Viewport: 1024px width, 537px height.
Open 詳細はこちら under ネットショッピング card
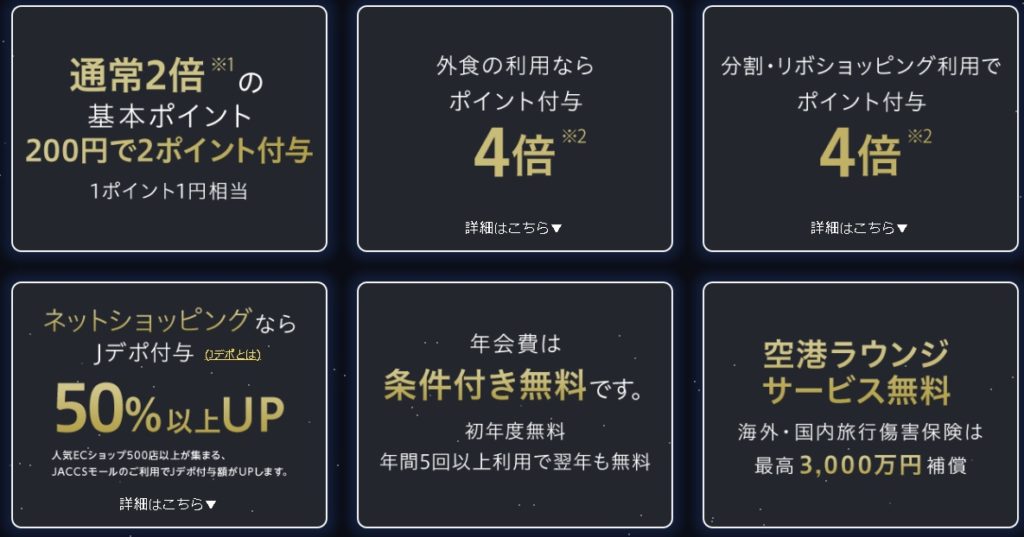[168, 503]
